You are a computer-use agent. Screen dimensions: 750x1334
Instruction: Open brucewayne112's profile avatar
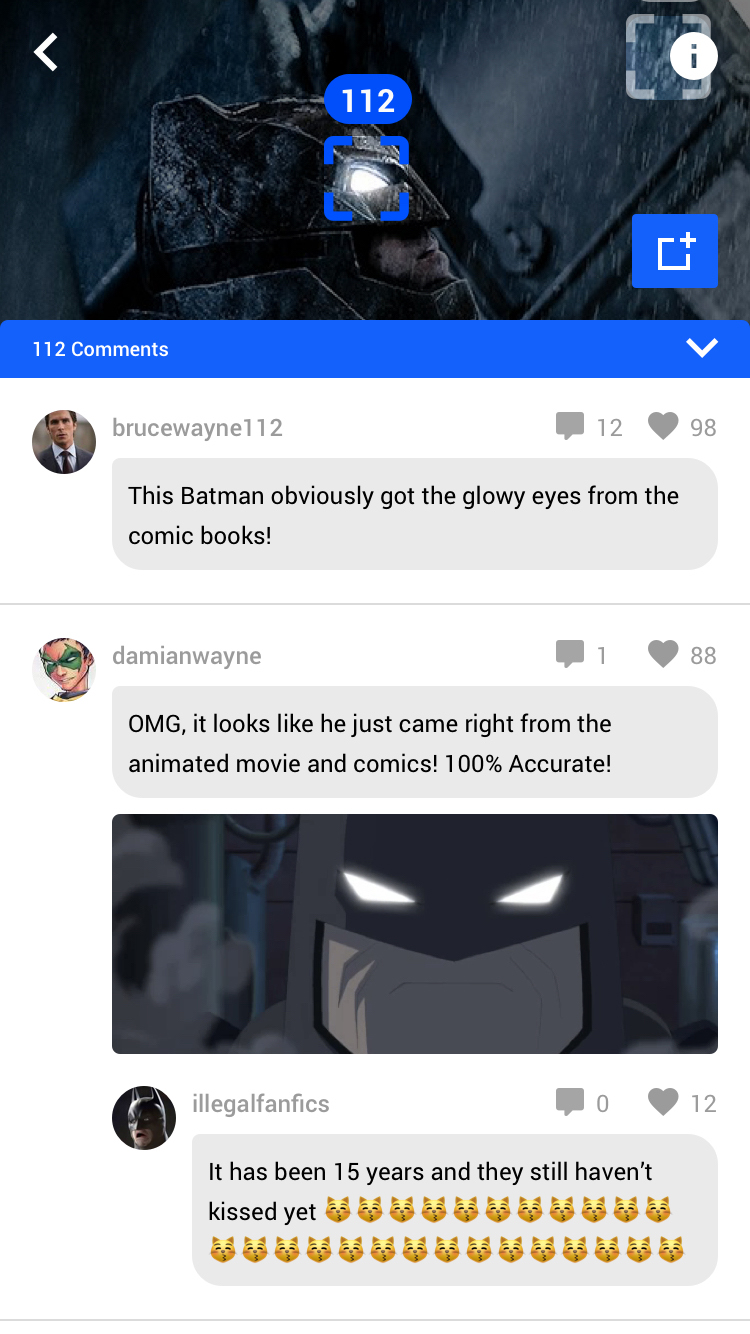64,442
